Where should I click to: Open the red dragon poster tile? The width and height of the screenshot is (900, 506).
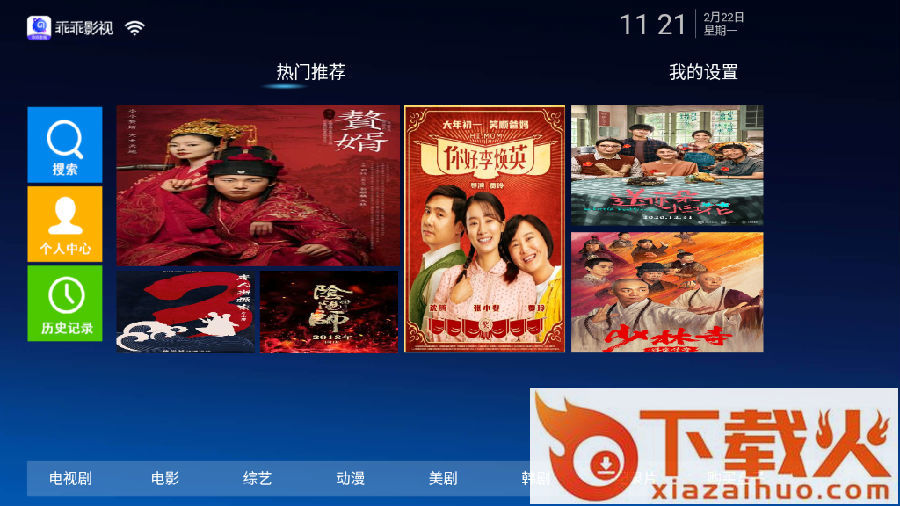coord(185,311)
